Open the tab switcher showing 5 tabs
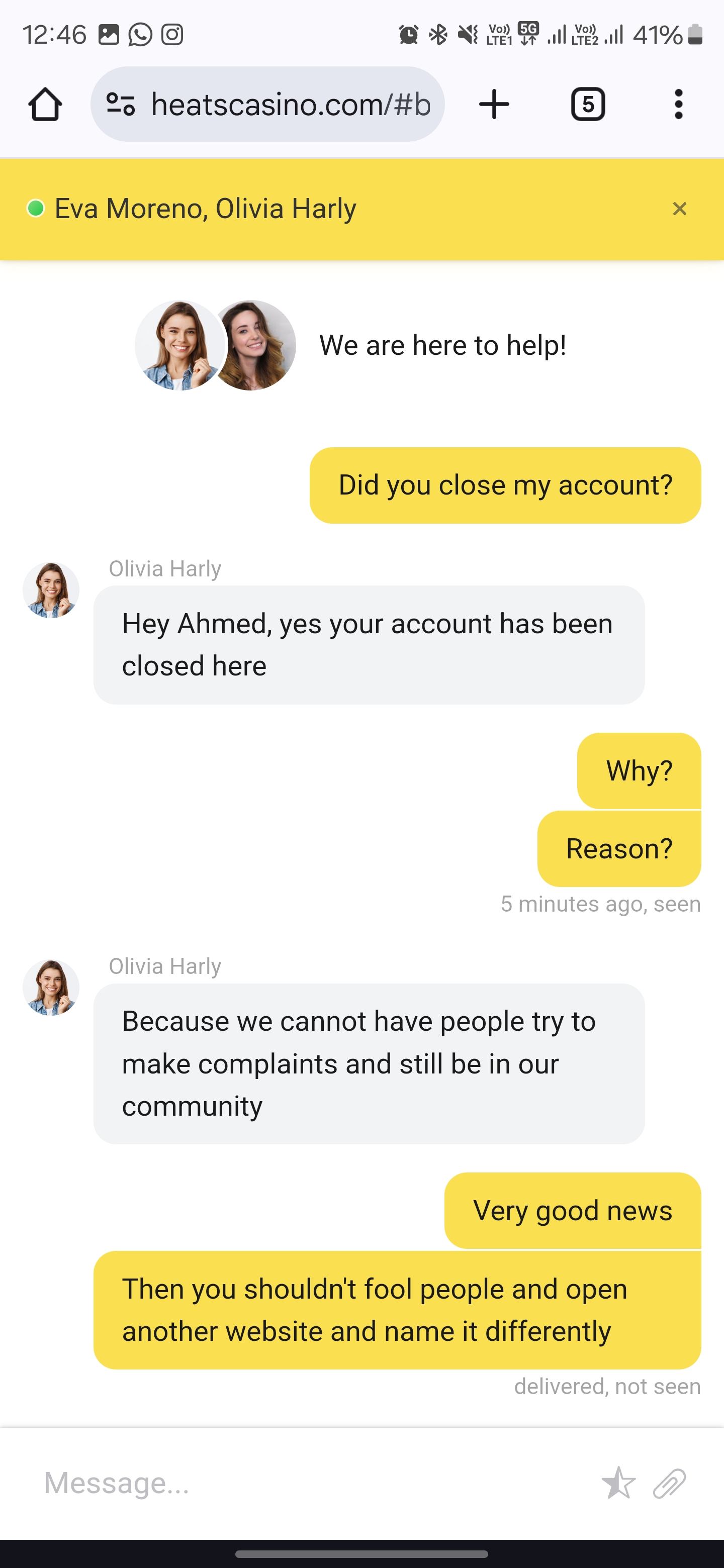 [x=588, y=104]
